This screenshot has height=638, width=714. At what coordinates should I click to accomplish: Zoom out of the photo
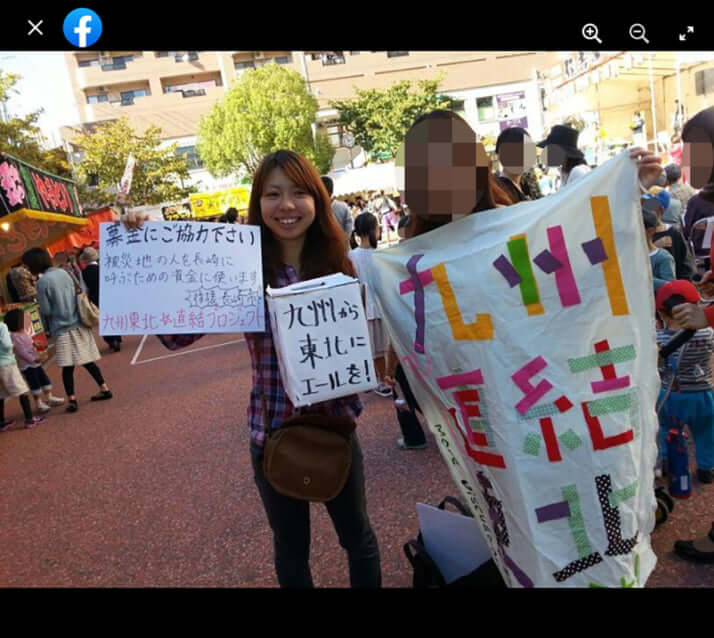click(638, 33)
